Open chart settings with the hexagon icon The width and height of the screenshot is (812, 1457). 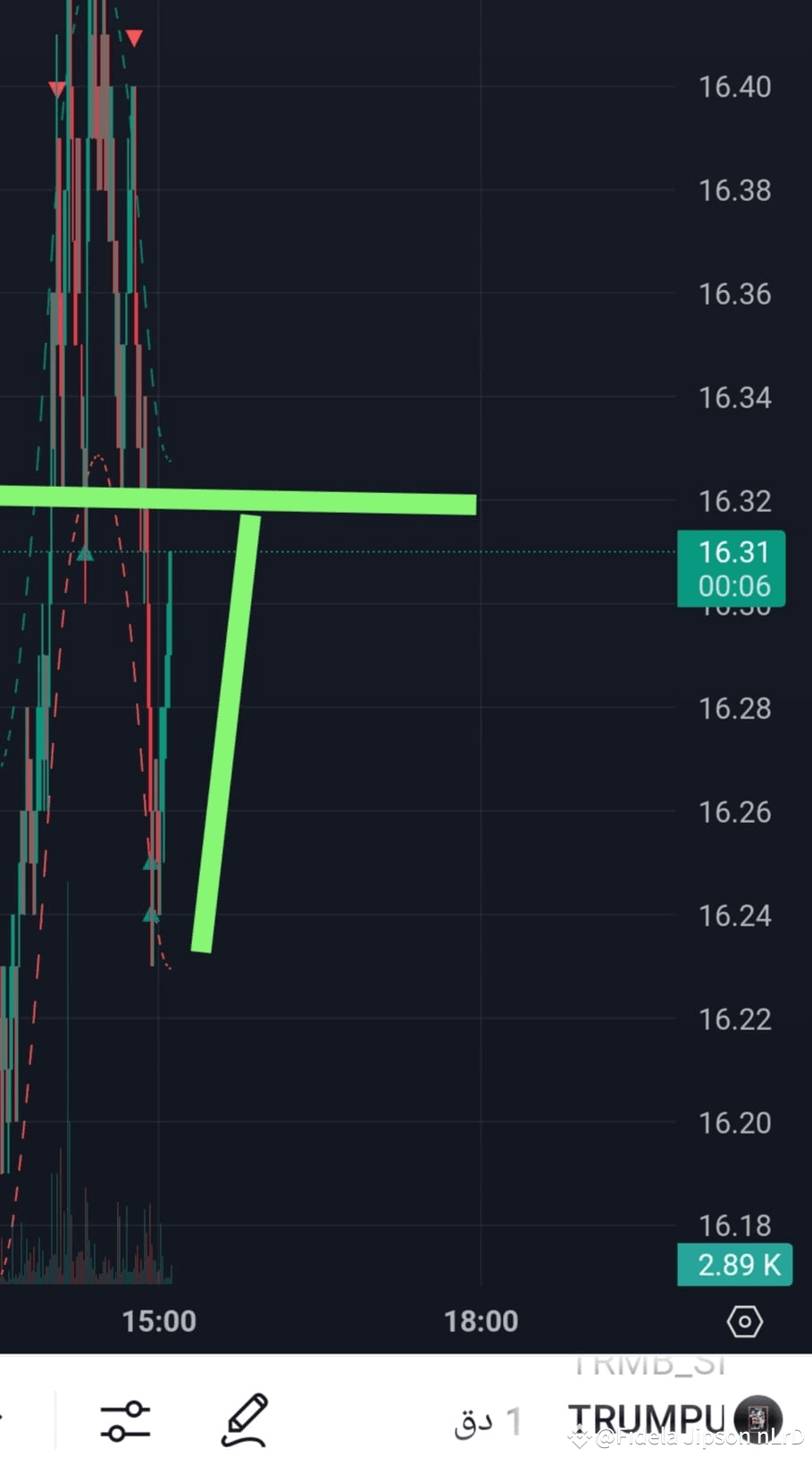pyautogui.click(x=744, y=1321)
